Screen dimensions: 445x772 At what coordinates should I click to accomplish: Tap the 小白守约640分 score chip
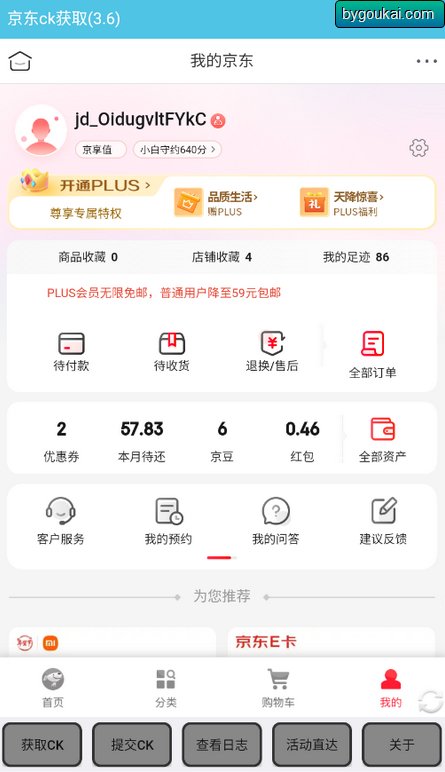[x=177, y=150]
